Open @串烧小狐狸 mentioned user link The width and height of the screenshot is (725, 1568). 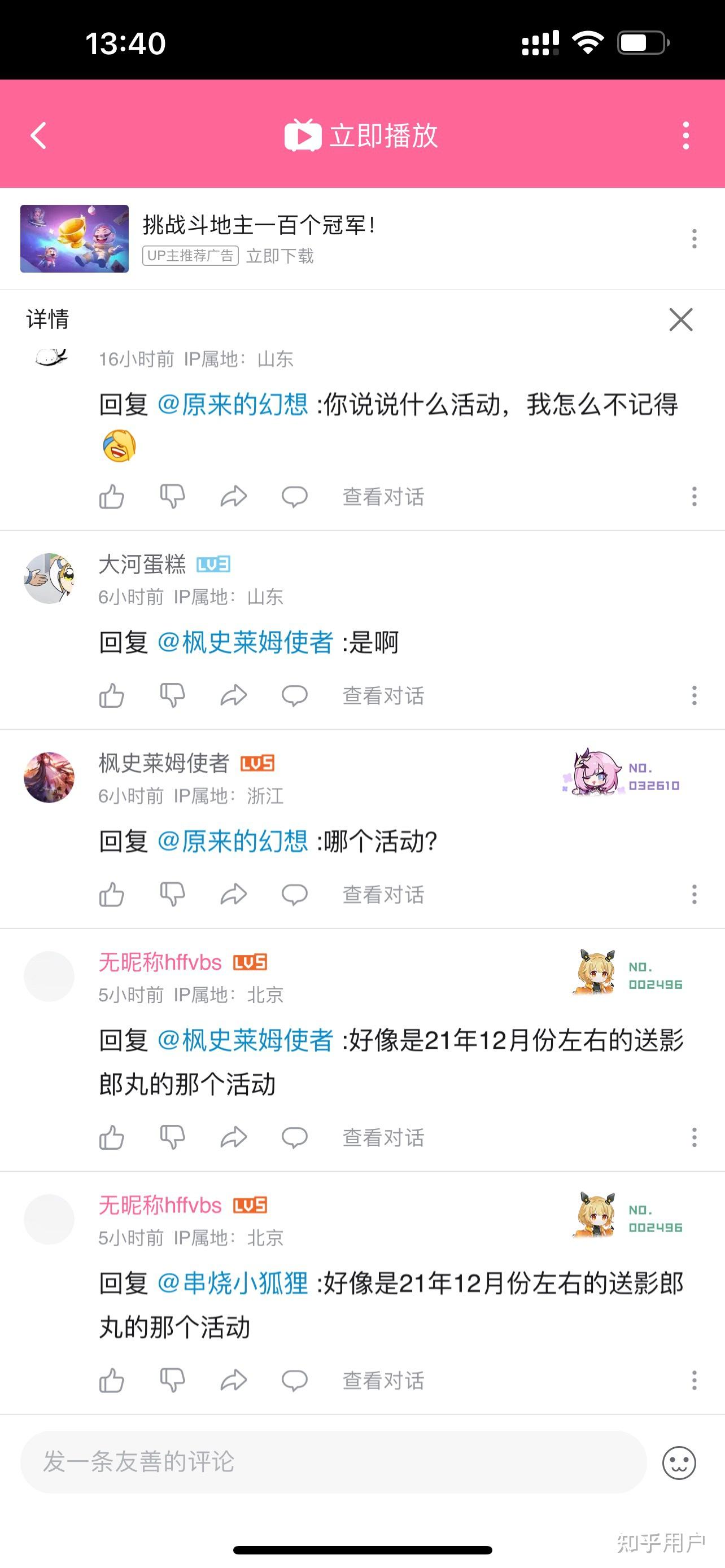pos(233,1284)
